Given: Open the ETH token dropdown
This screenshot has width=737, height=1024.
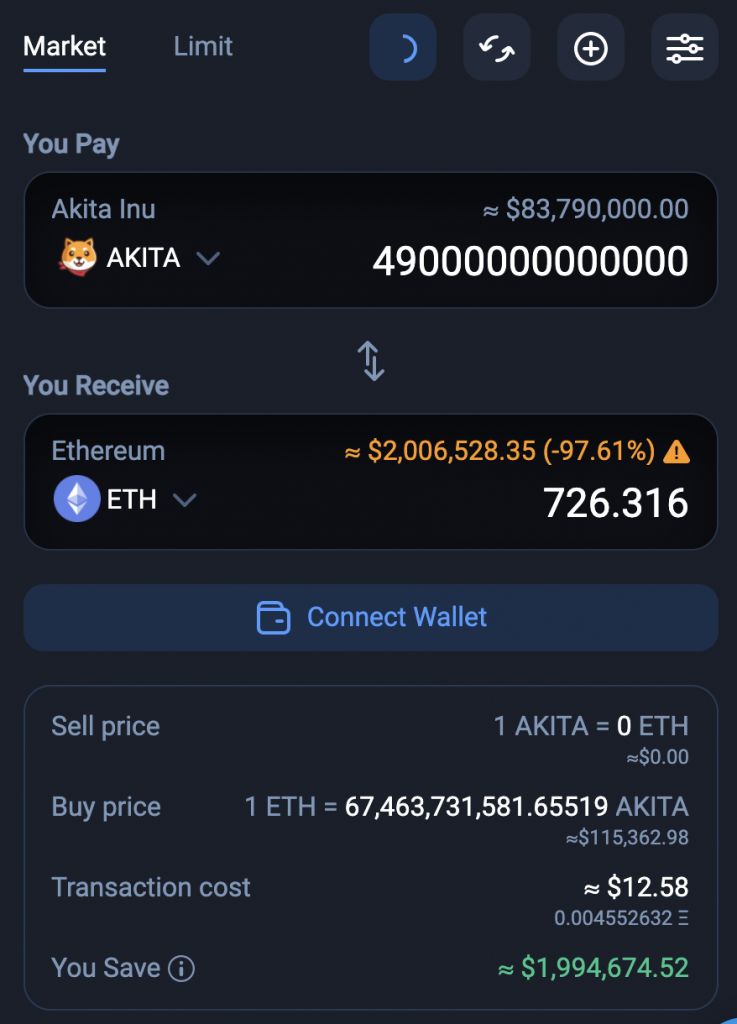Looking at the screenshot, I should click(x=125, y=500).
